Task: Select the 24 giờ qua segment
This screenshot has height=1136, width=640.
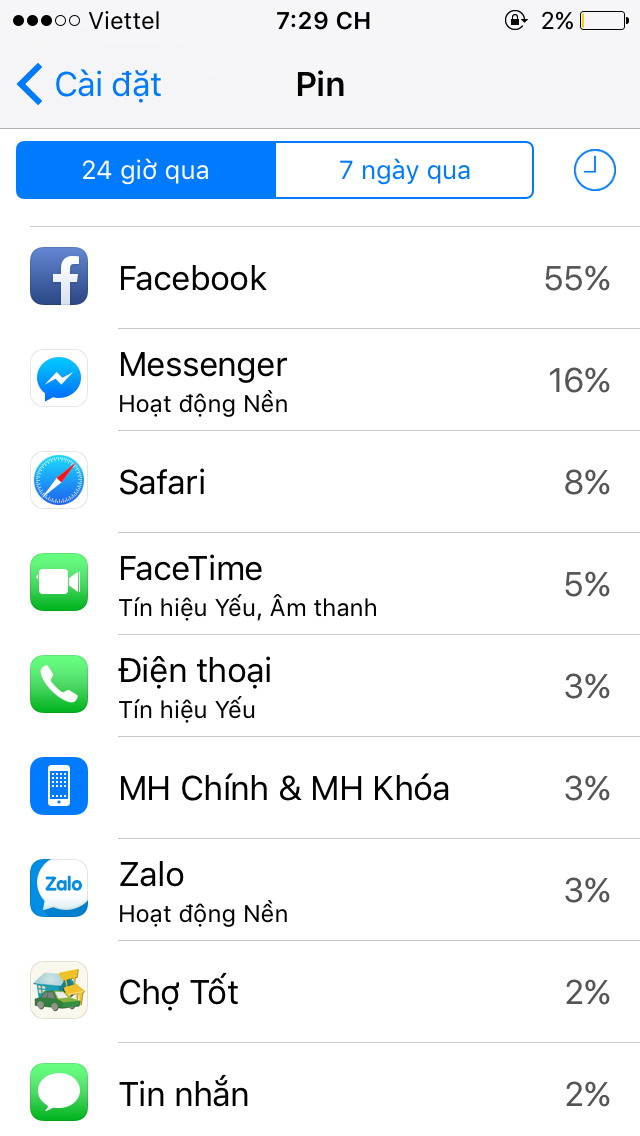Action: tap(146, 170)
